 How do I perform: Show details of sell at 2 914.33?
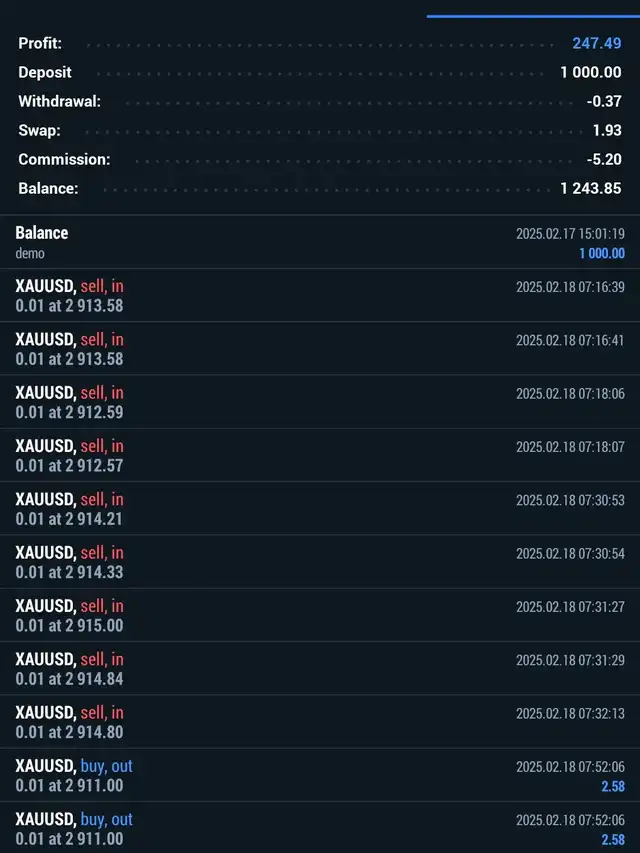point(320,562)
